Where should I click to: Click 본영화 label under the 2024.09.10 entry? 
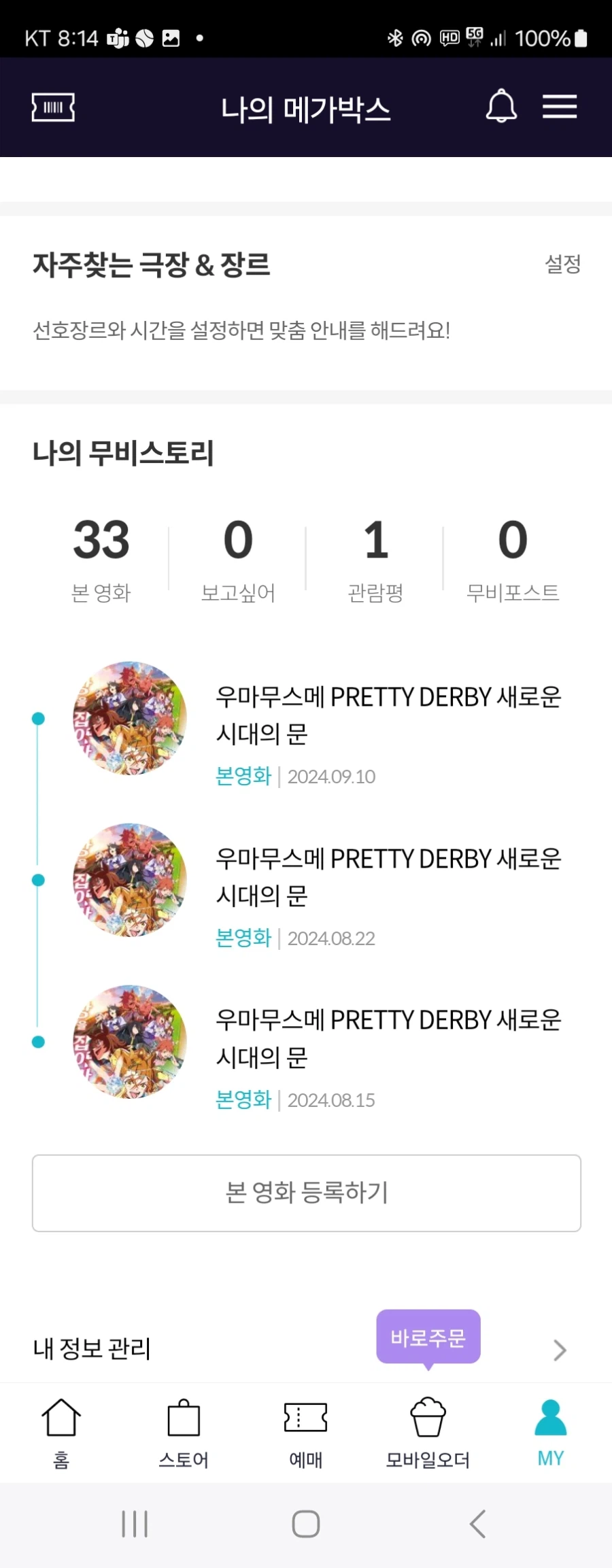tap(243, 775)
